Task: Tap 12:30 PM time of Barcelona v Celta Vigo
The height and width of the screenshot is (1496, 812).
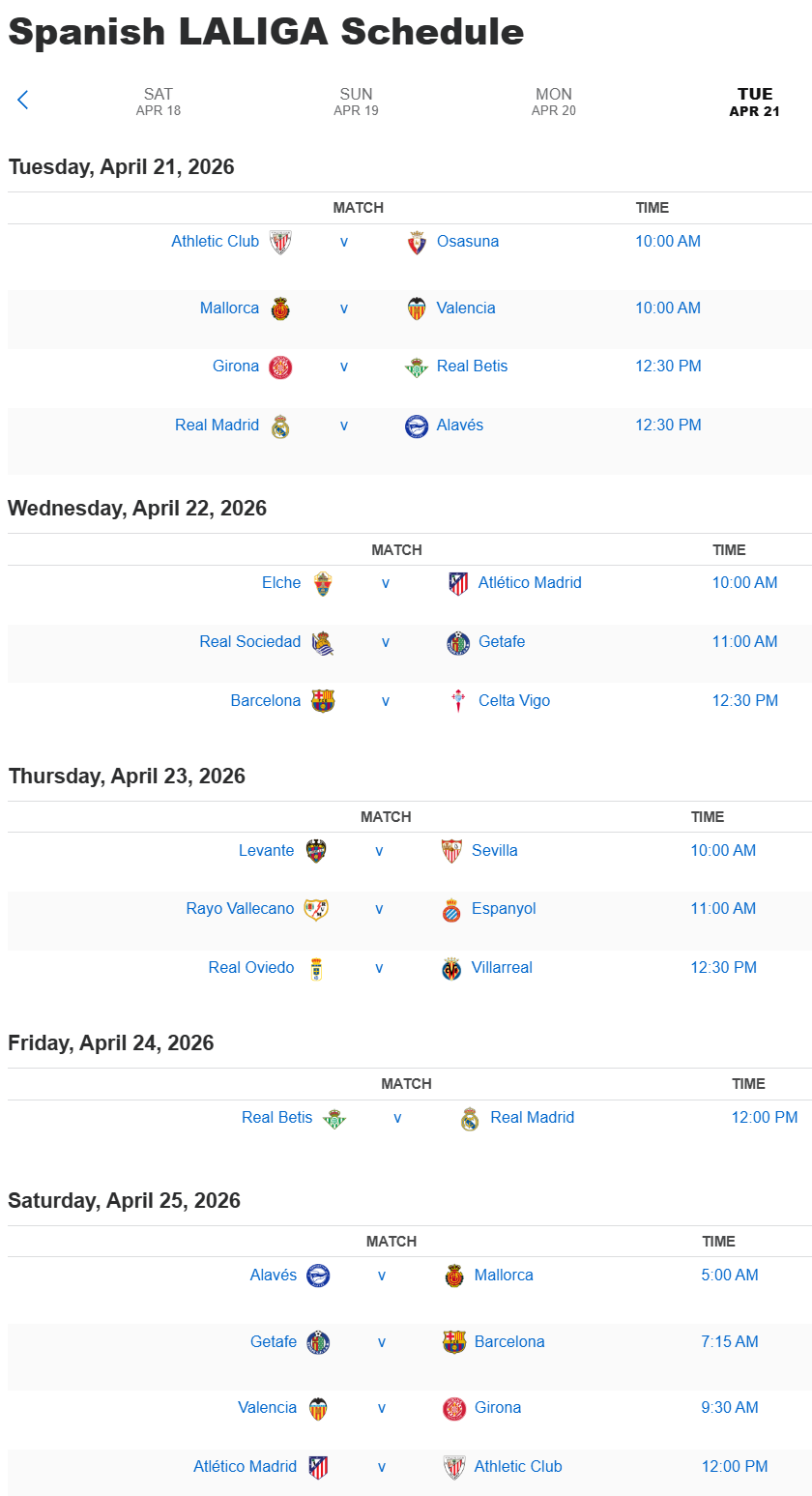Action: click(x=745, y=701)
